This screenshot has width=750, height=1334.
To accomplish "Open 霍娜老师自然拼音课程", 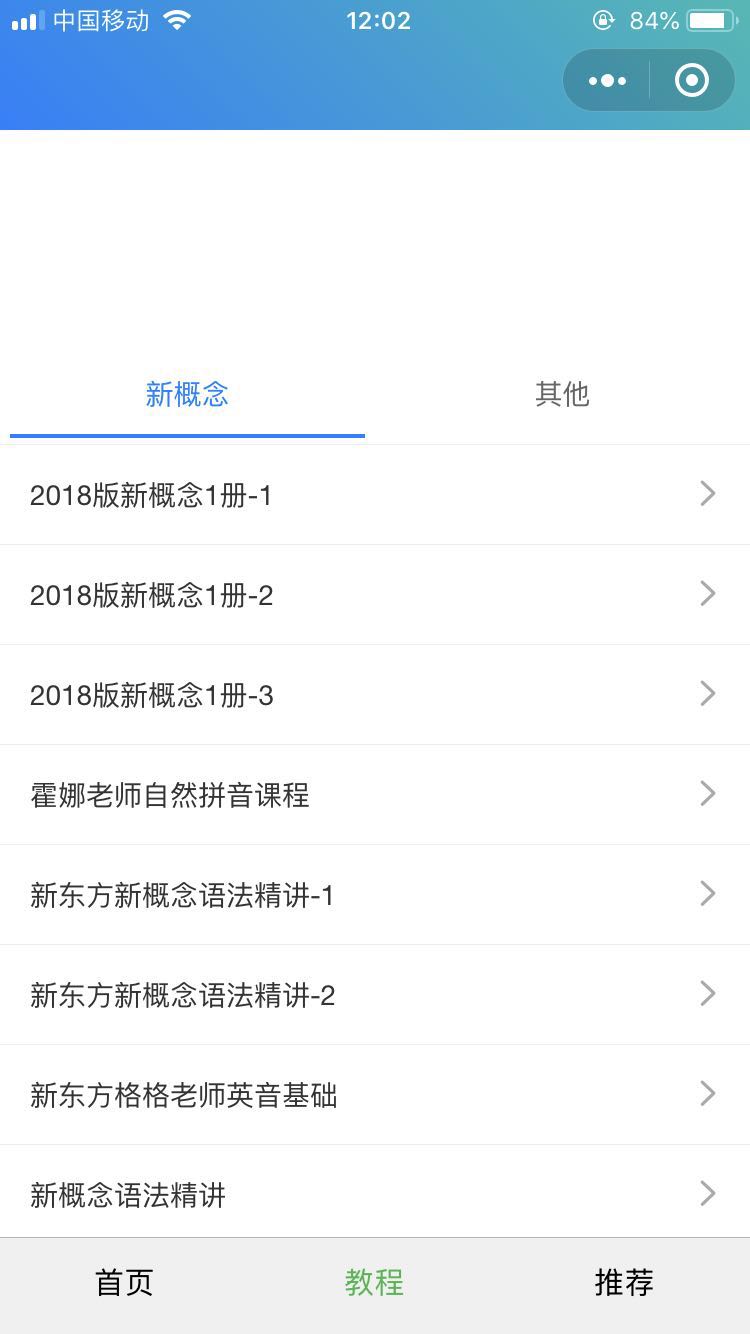I will pyautogui.click(x=375, y=795).
